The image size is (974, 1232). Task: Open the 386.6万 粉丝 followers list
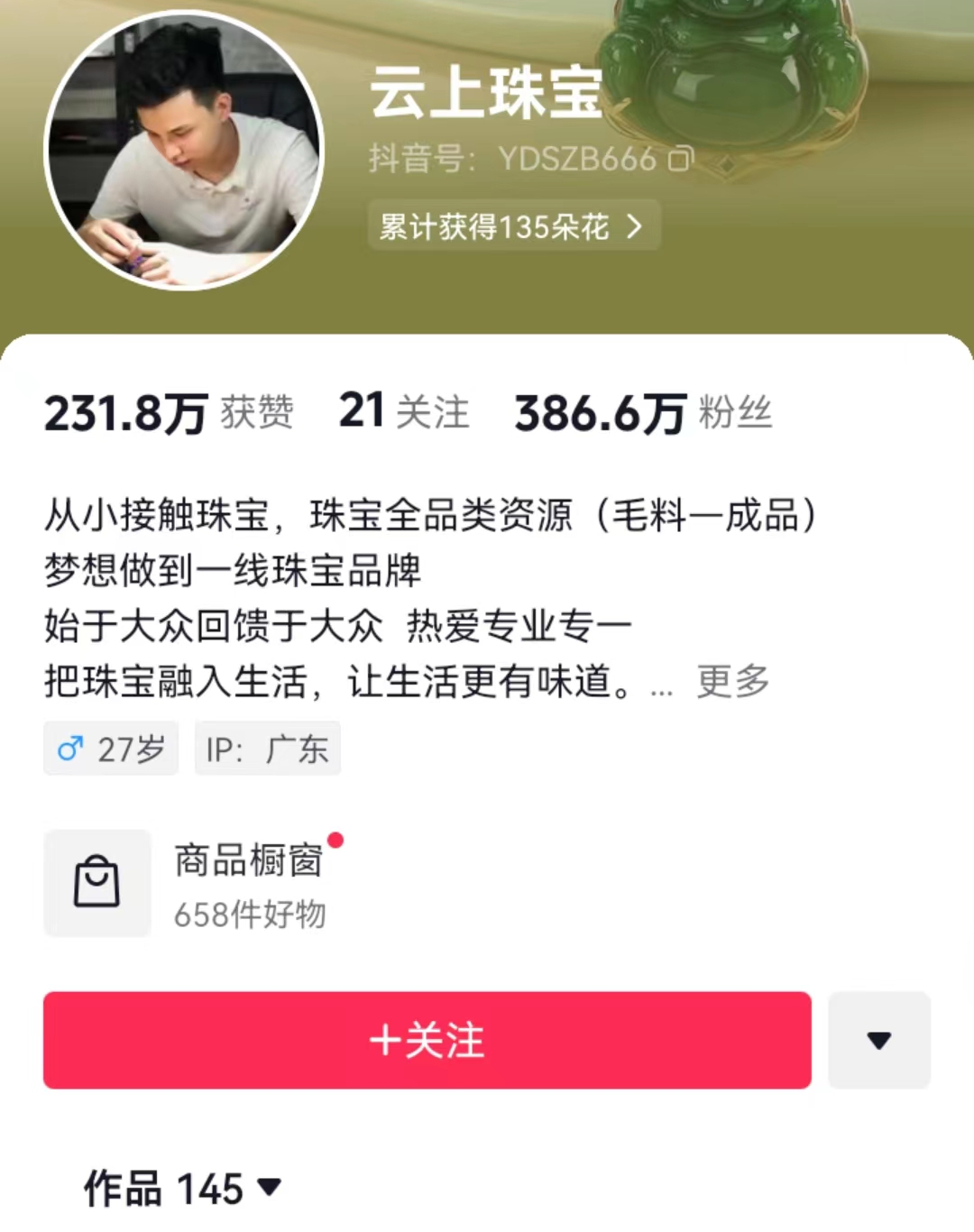642,413
